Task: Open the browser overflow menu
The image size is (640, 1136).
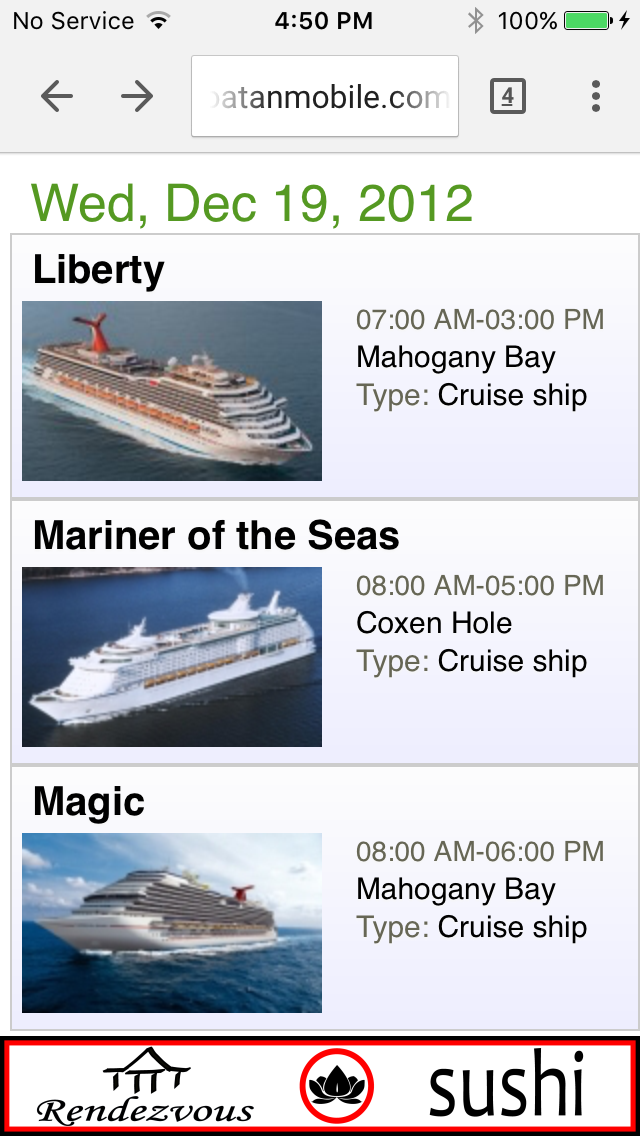Action: (596, 96)
